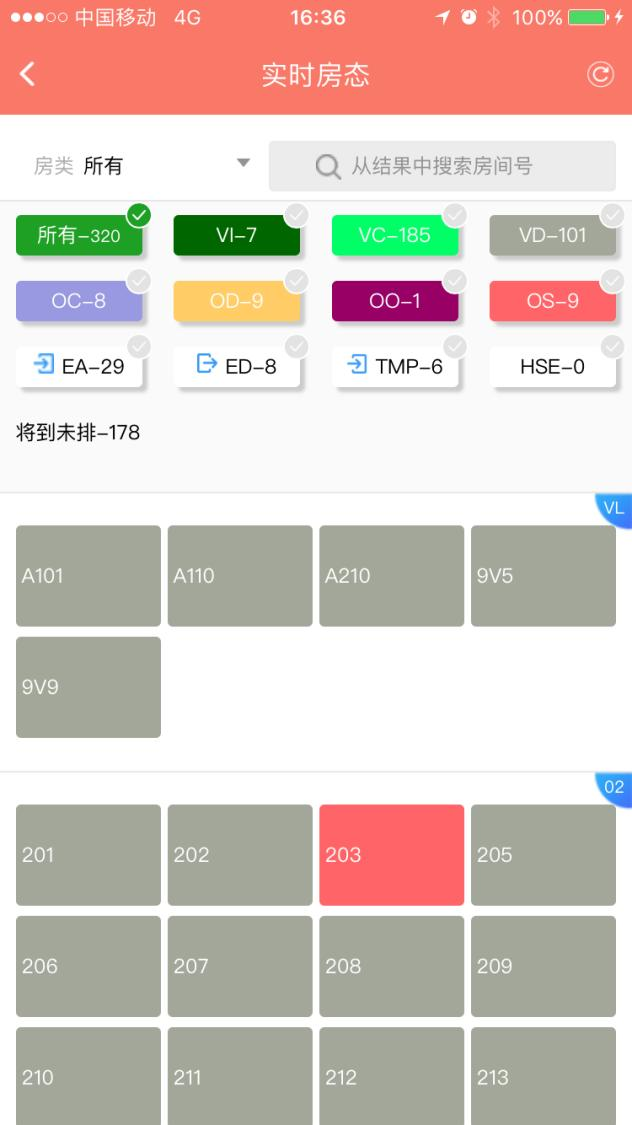Filter rooms by VC-185 status
The width and height of the screenshot is (632, 1125).
pos(395,235)
